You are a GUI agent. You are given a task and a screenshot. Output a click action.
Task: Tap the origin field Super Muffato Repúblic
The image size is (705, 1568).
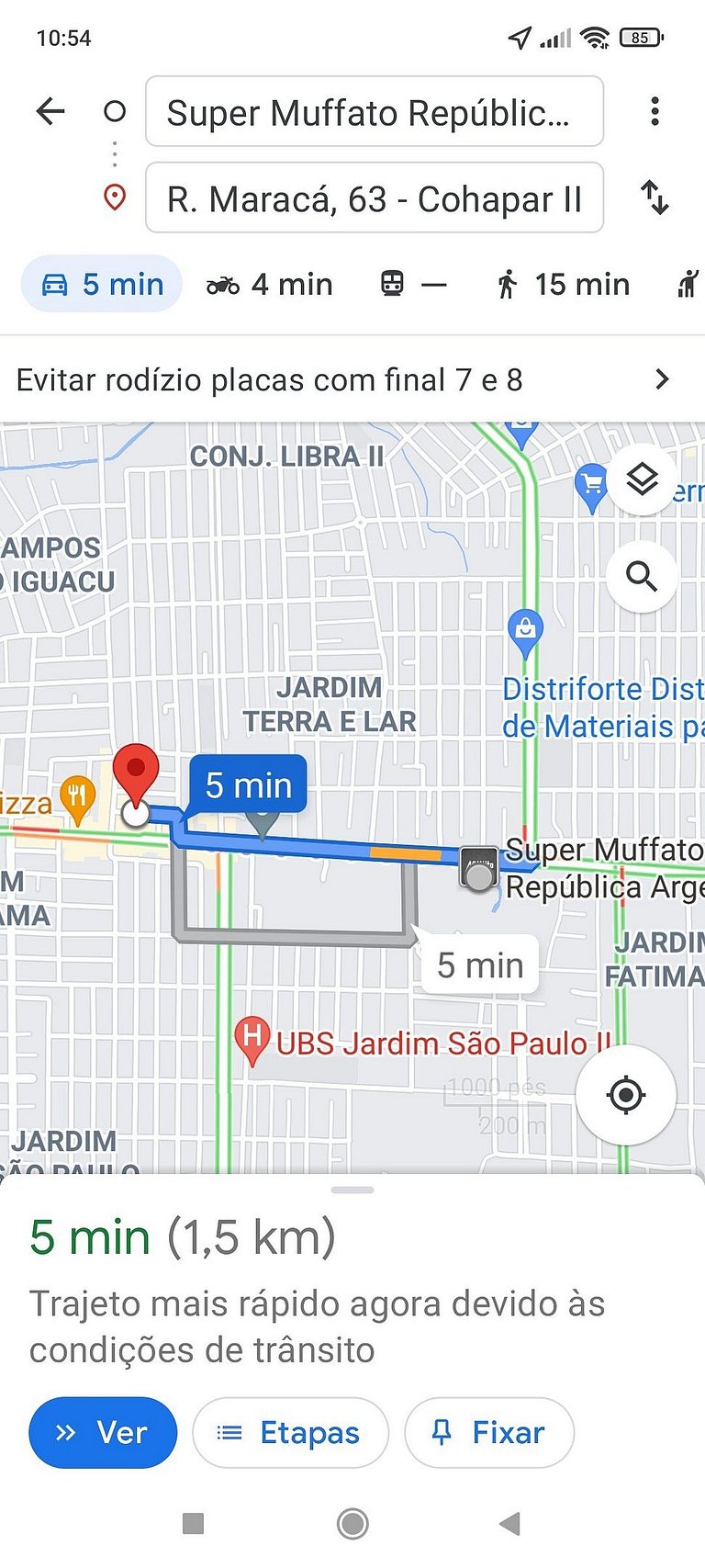click(375, 111)
